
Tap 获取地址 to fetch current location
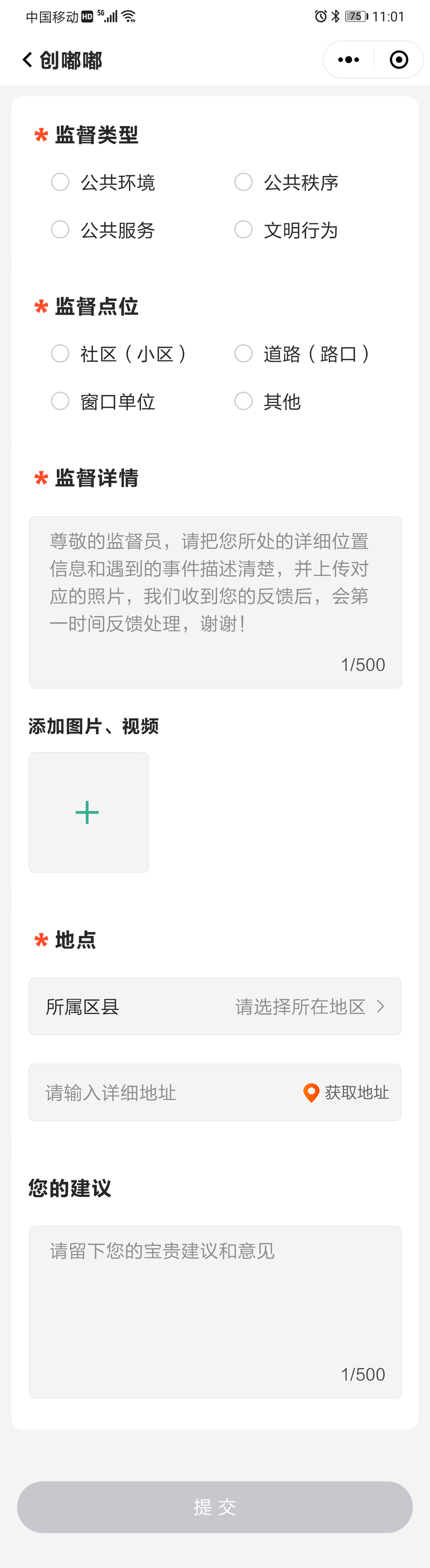[x=347, y=1092]
